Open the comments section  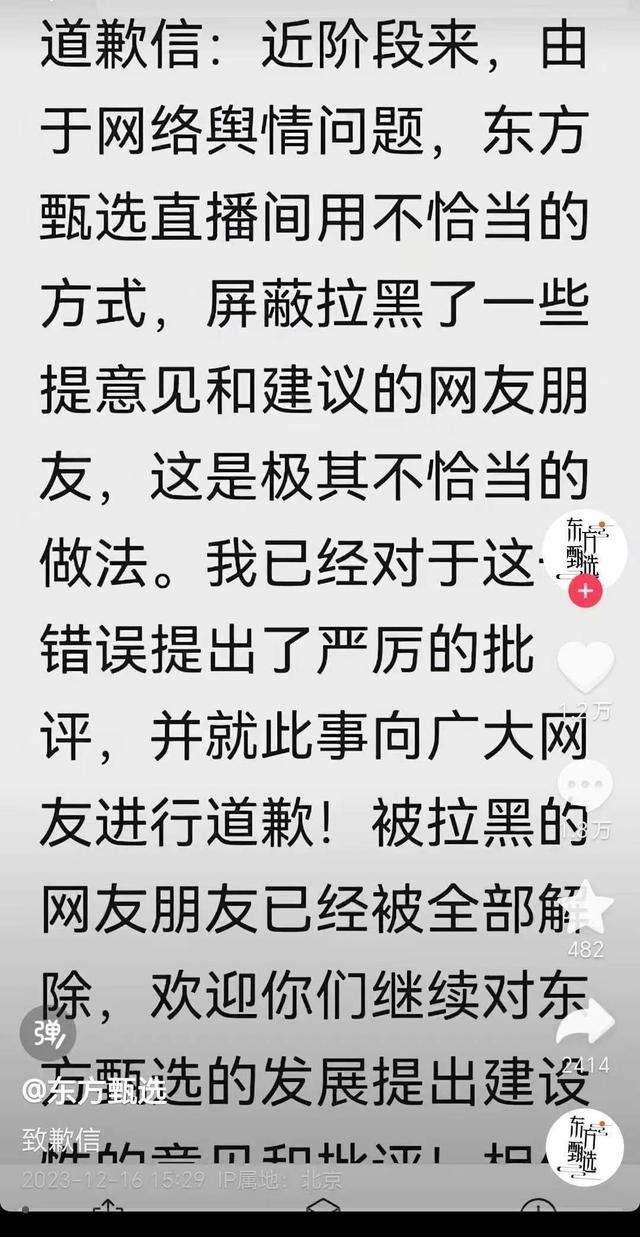coord(586,786)
